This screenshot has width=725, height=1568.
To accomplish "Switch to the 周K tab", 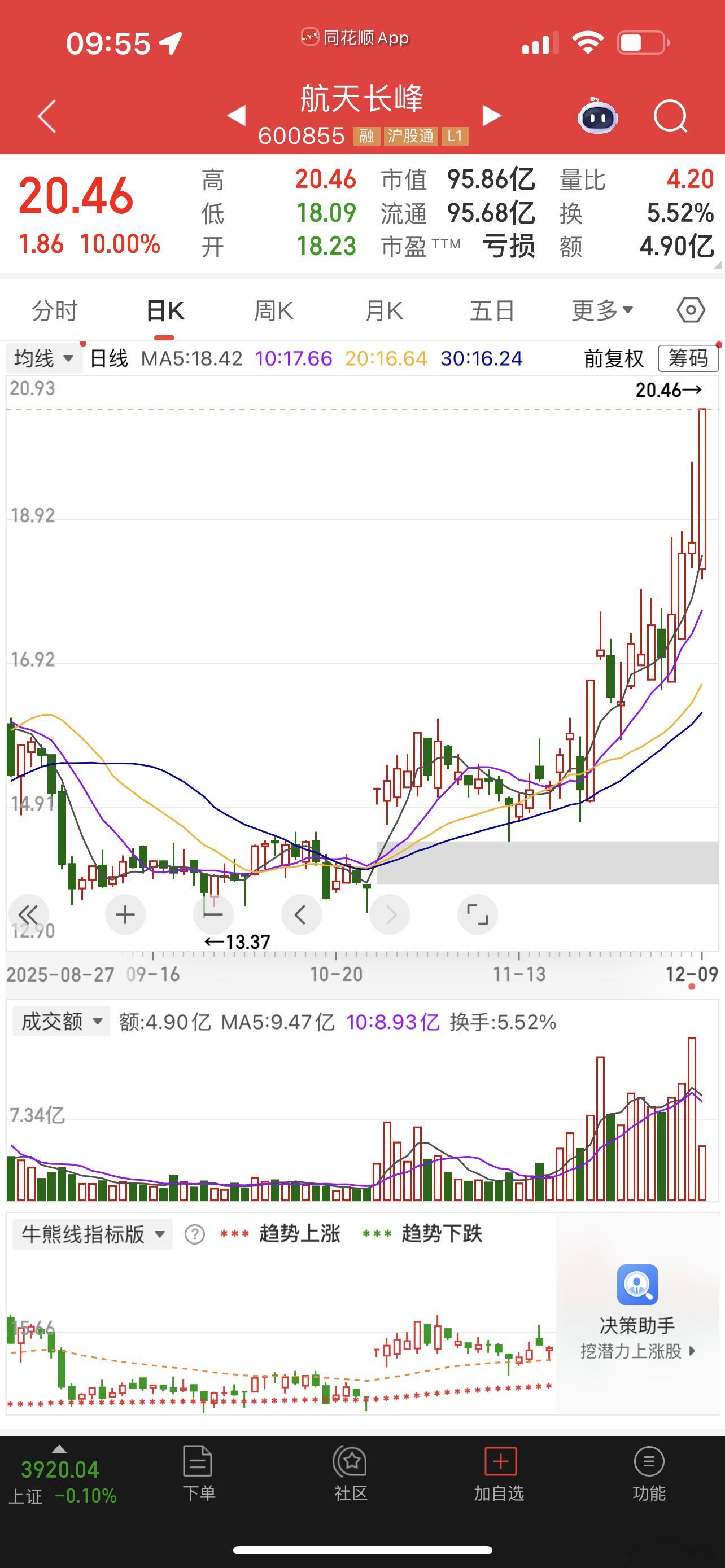I will 273,310.
